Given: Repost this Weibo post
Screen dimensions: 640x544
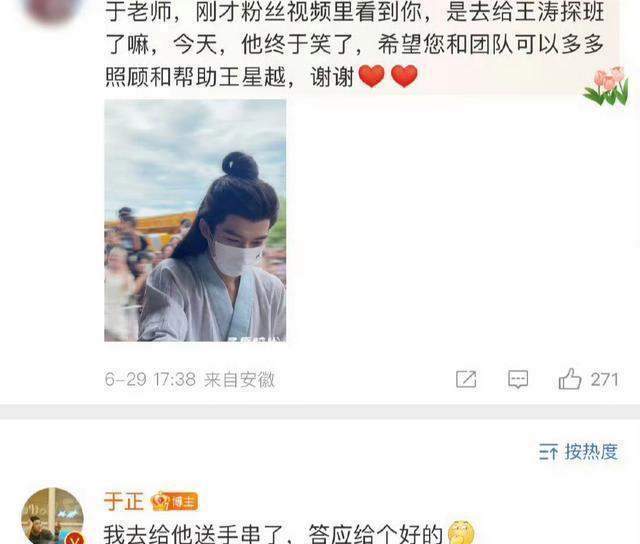Looking at the screenshot, I should (x=466, y=379).
